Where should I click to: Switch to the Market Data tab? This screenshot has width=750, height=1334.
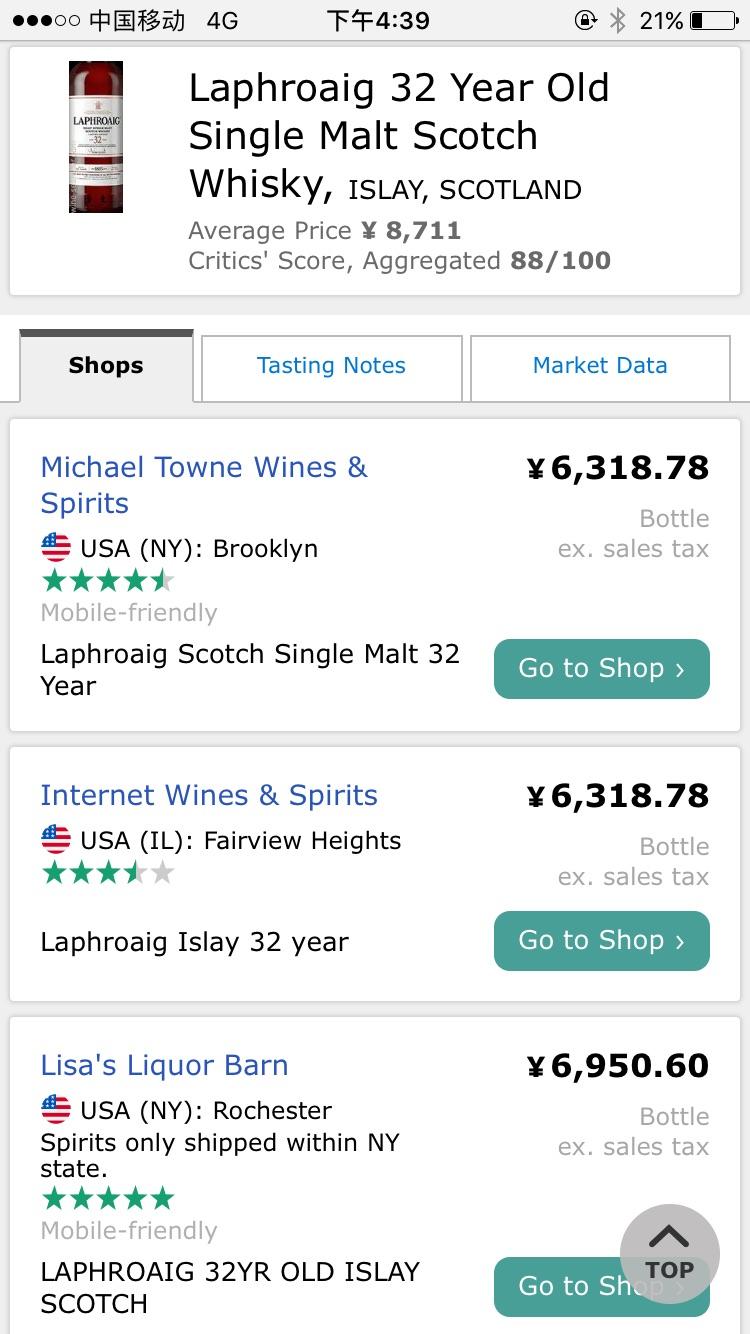tap(600, 366)
